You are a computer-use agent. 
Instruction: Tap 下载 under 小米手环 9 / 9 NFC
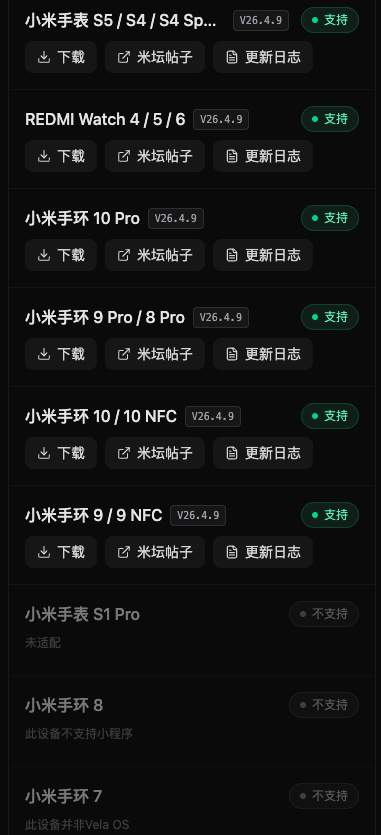61,552
